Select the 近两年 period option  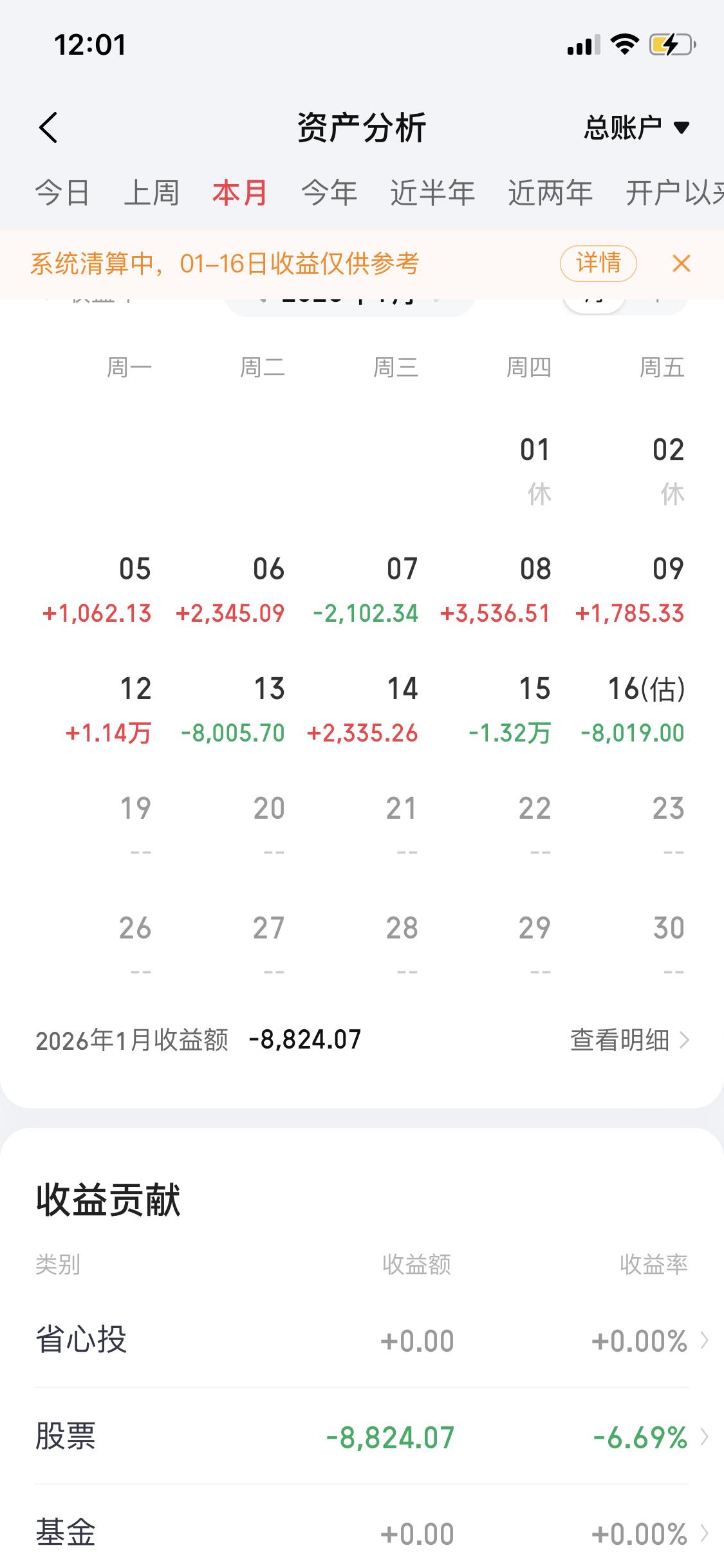click(x=550, y=191)
